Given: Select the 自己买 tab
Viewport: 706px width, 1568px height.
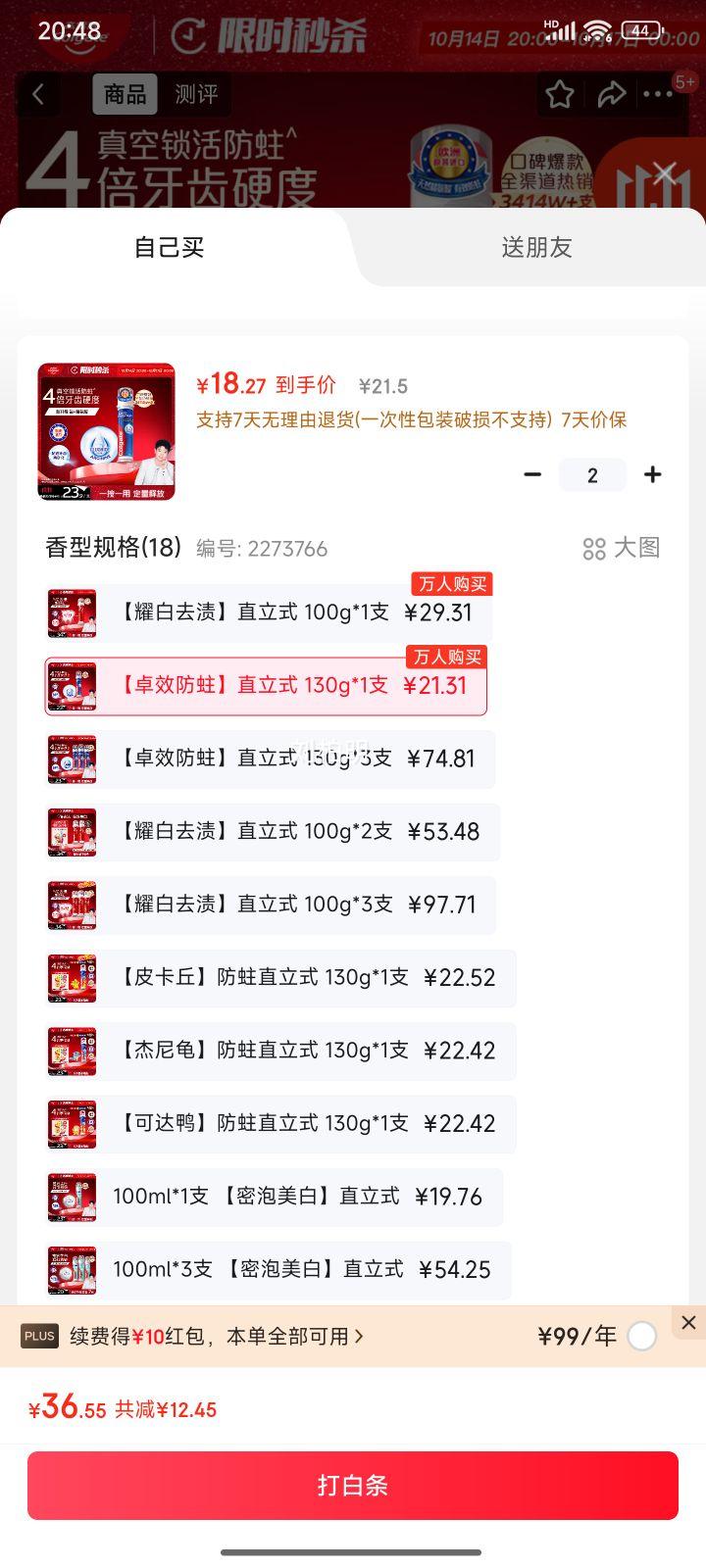Looking at the screenshot, I should pos(169,247).
